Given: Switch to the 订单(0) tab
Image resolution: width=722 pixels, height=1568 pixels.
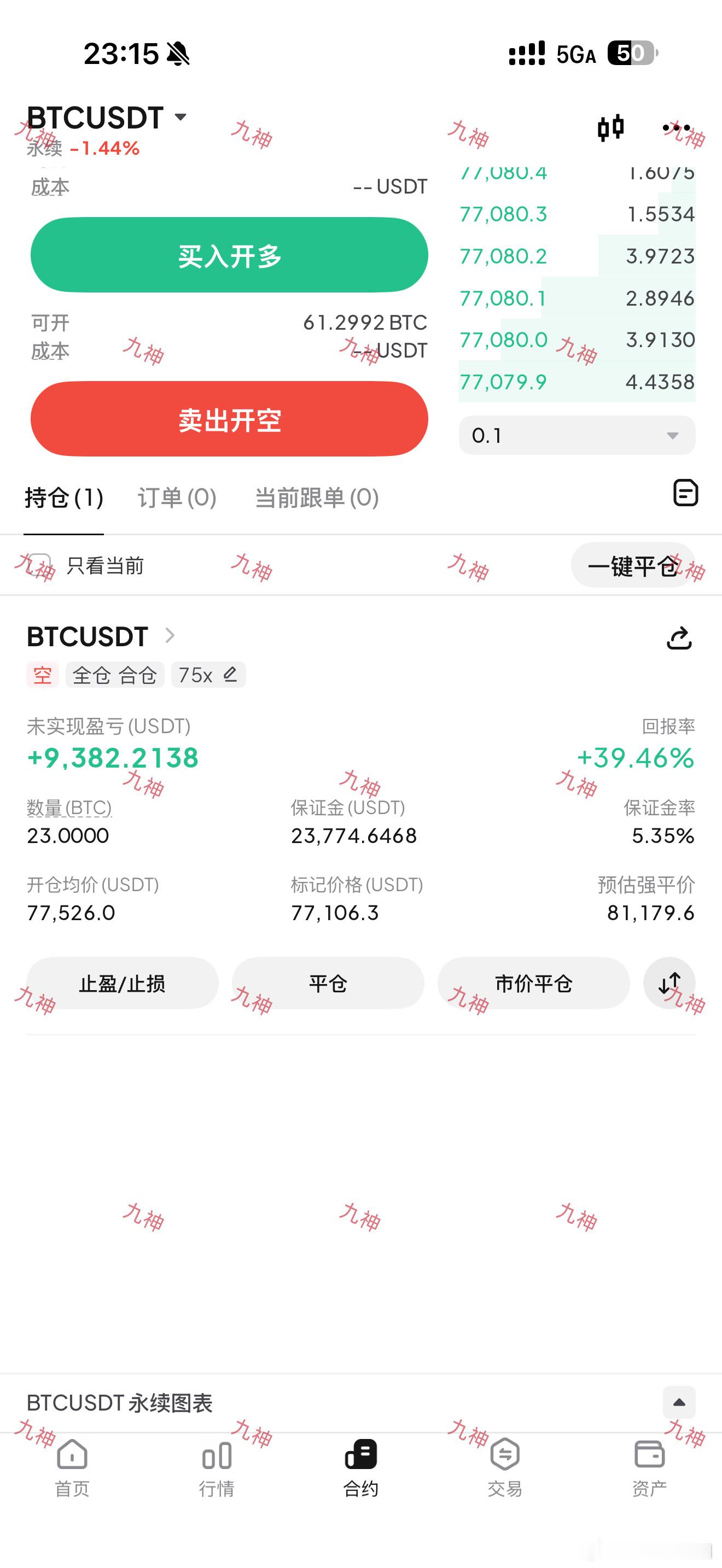Looking at the screenshot, I should [x=177, y=498].
